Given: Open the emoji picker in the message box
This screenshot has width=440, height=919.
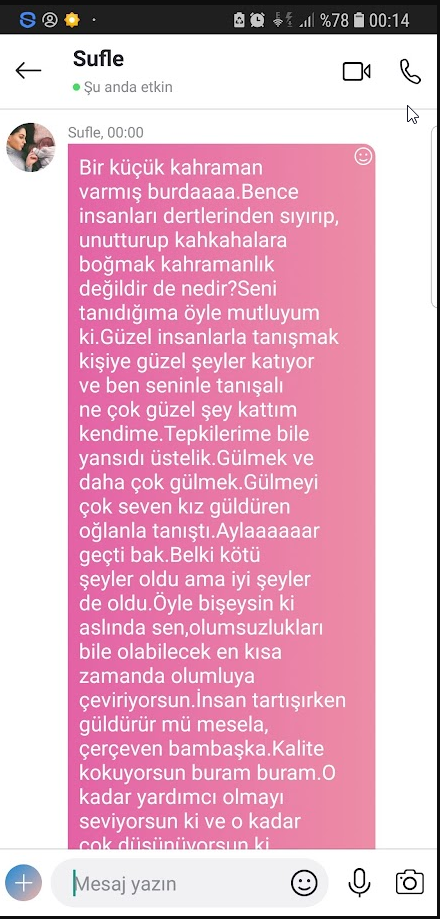Looking at the screenshot, I should click(304, 883).
